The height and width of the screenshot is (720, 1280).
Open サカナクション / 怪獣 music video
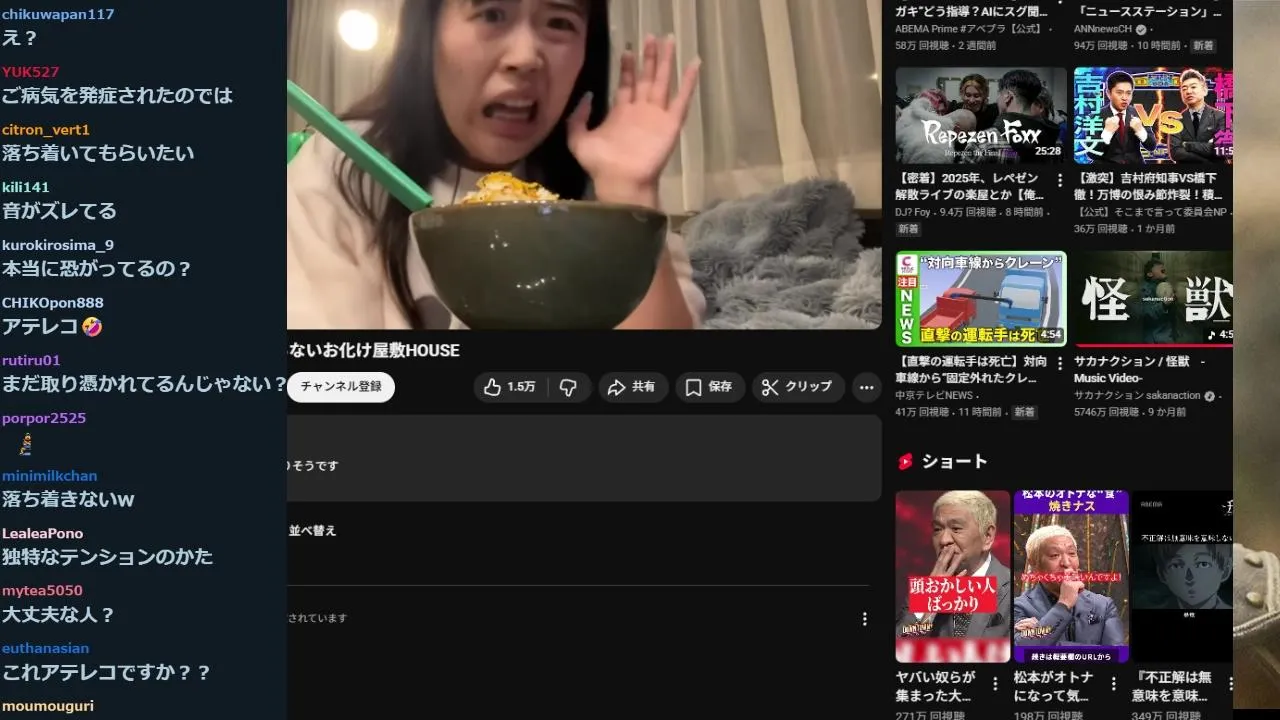1152,298
